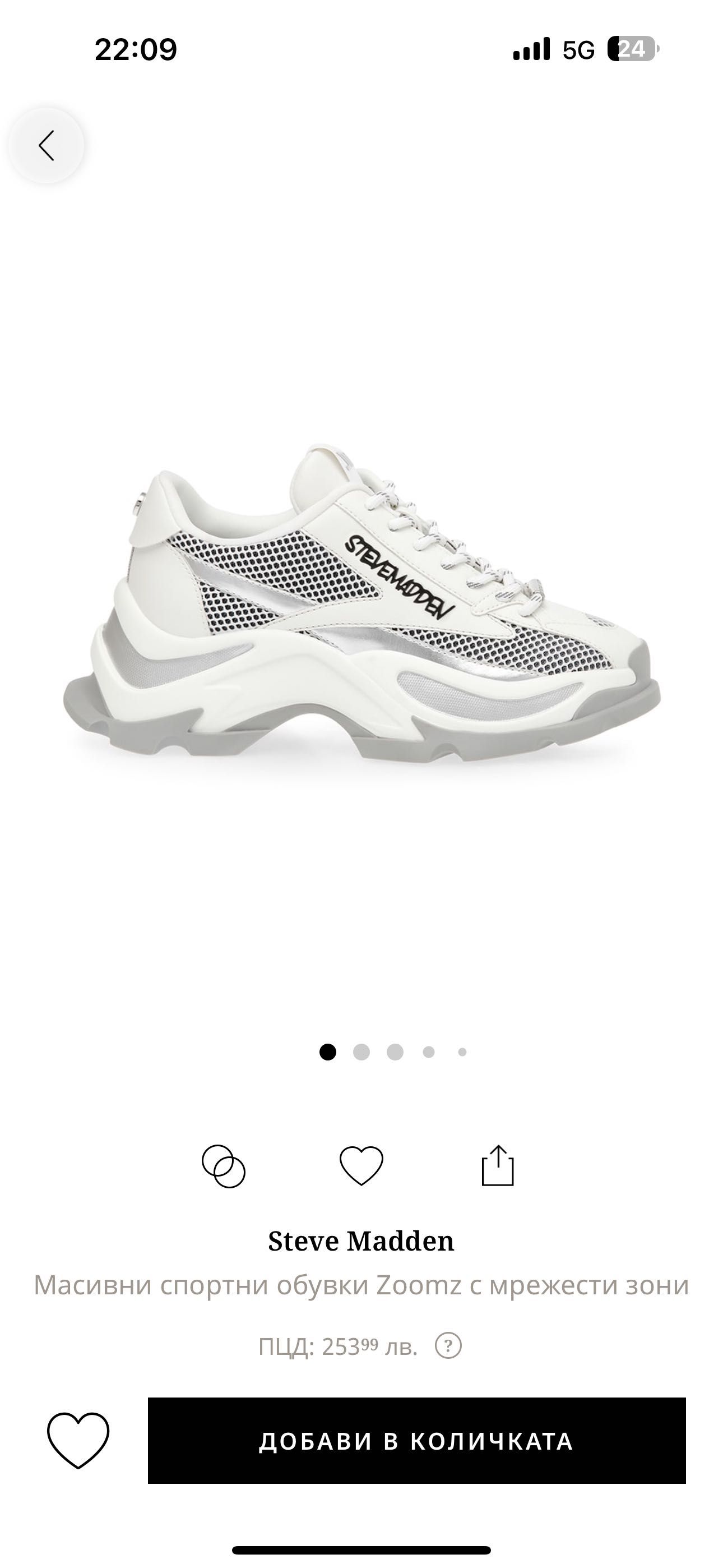Open the ПЦД price info question mark

(x=448, y=1346)
